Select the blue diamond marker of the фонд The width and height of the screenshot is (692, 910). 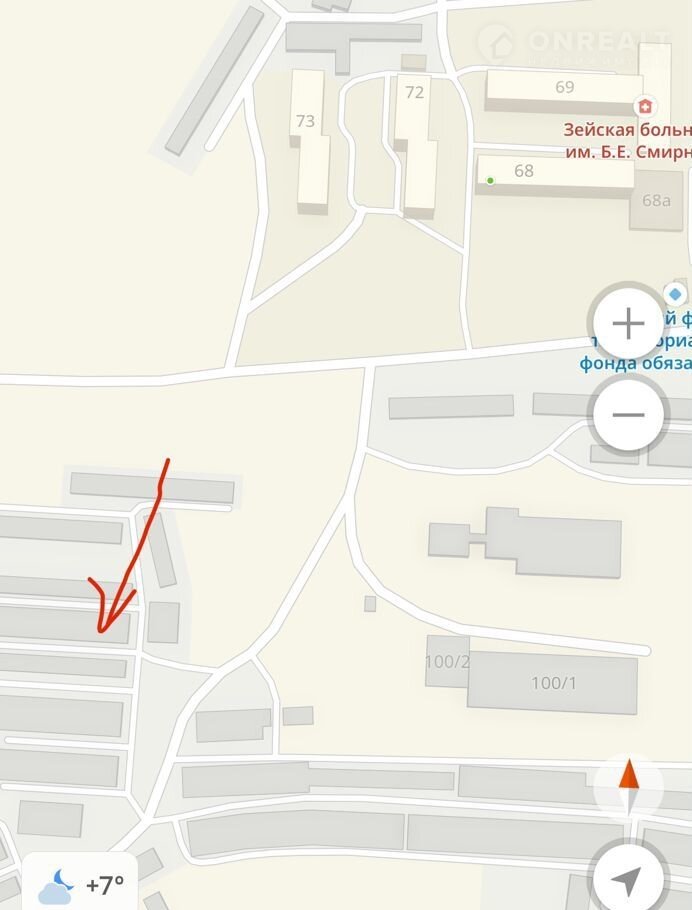(675, 293)
